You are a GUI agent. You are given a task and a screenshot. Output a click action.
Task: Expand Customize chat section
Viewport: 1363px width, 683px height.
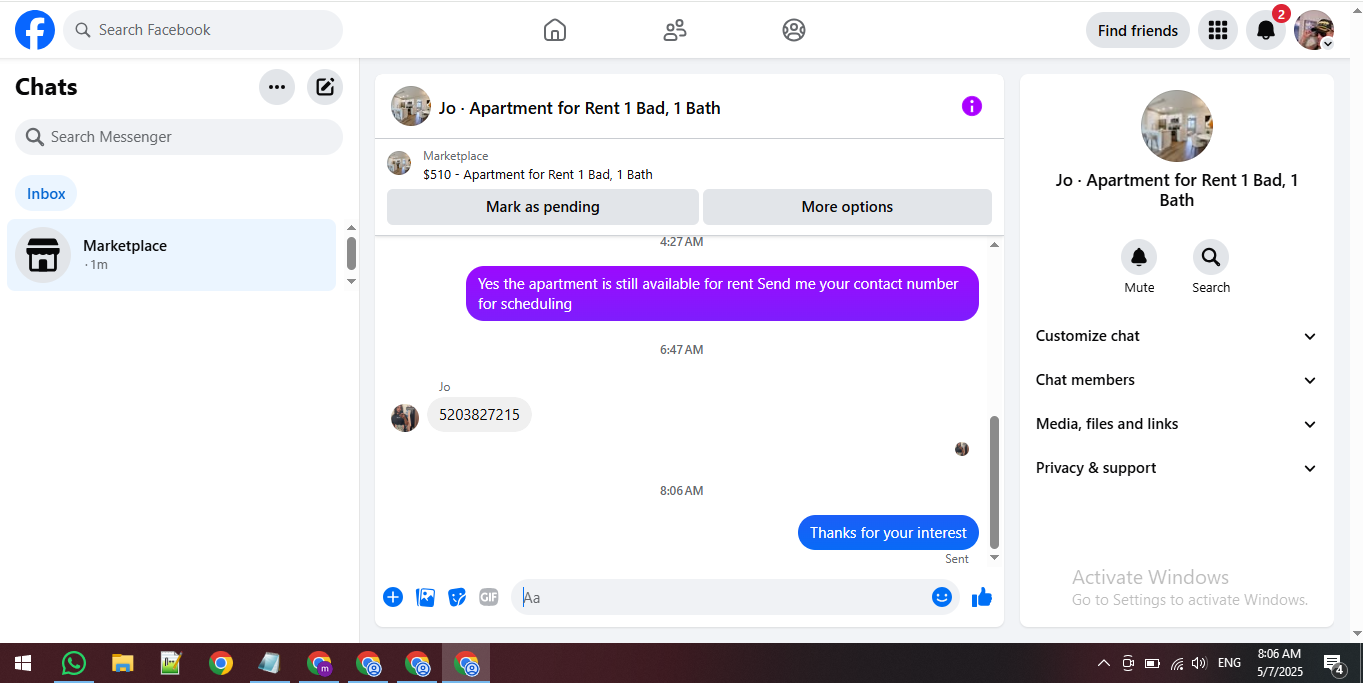(x=1177, y=336)
